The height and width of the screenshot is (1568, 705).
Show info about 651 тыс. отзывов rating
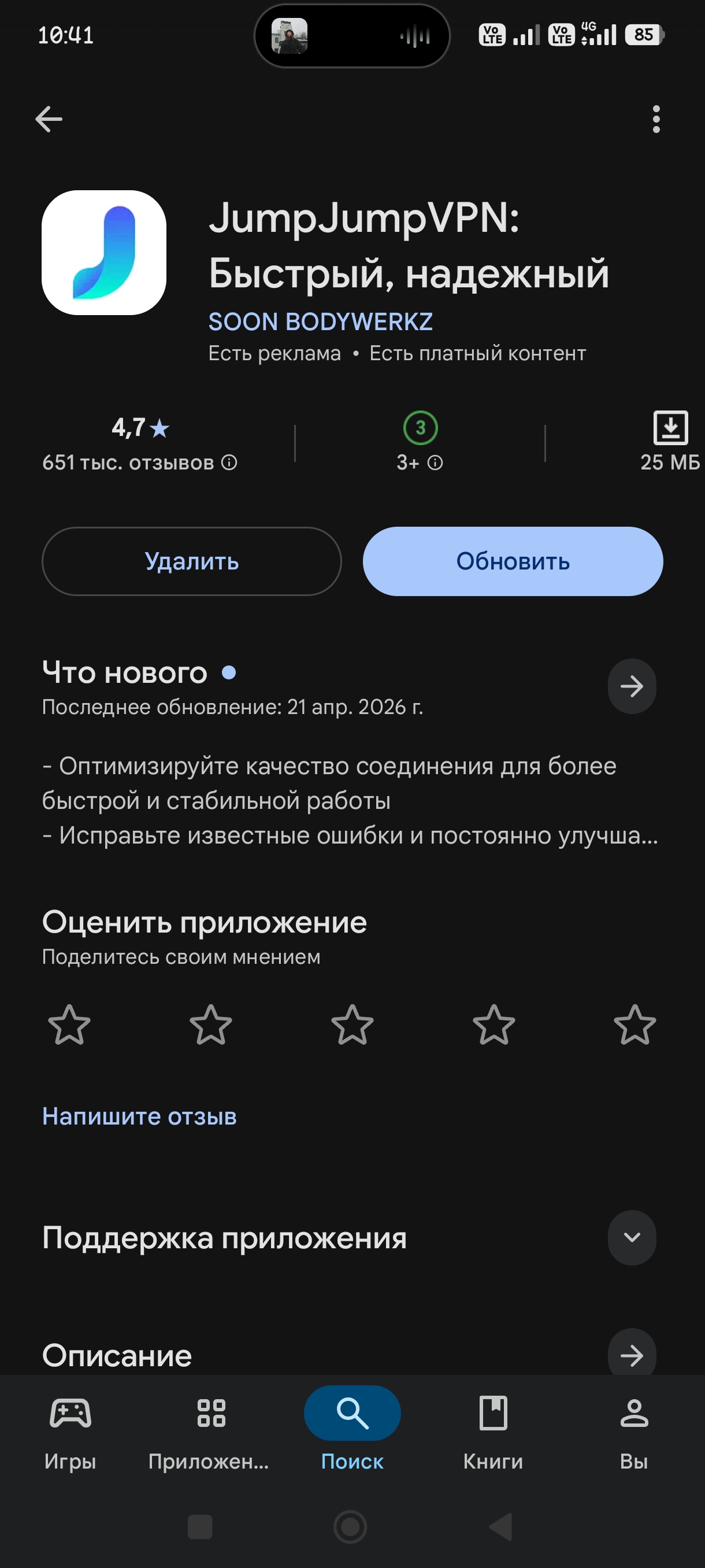point(229,463)
